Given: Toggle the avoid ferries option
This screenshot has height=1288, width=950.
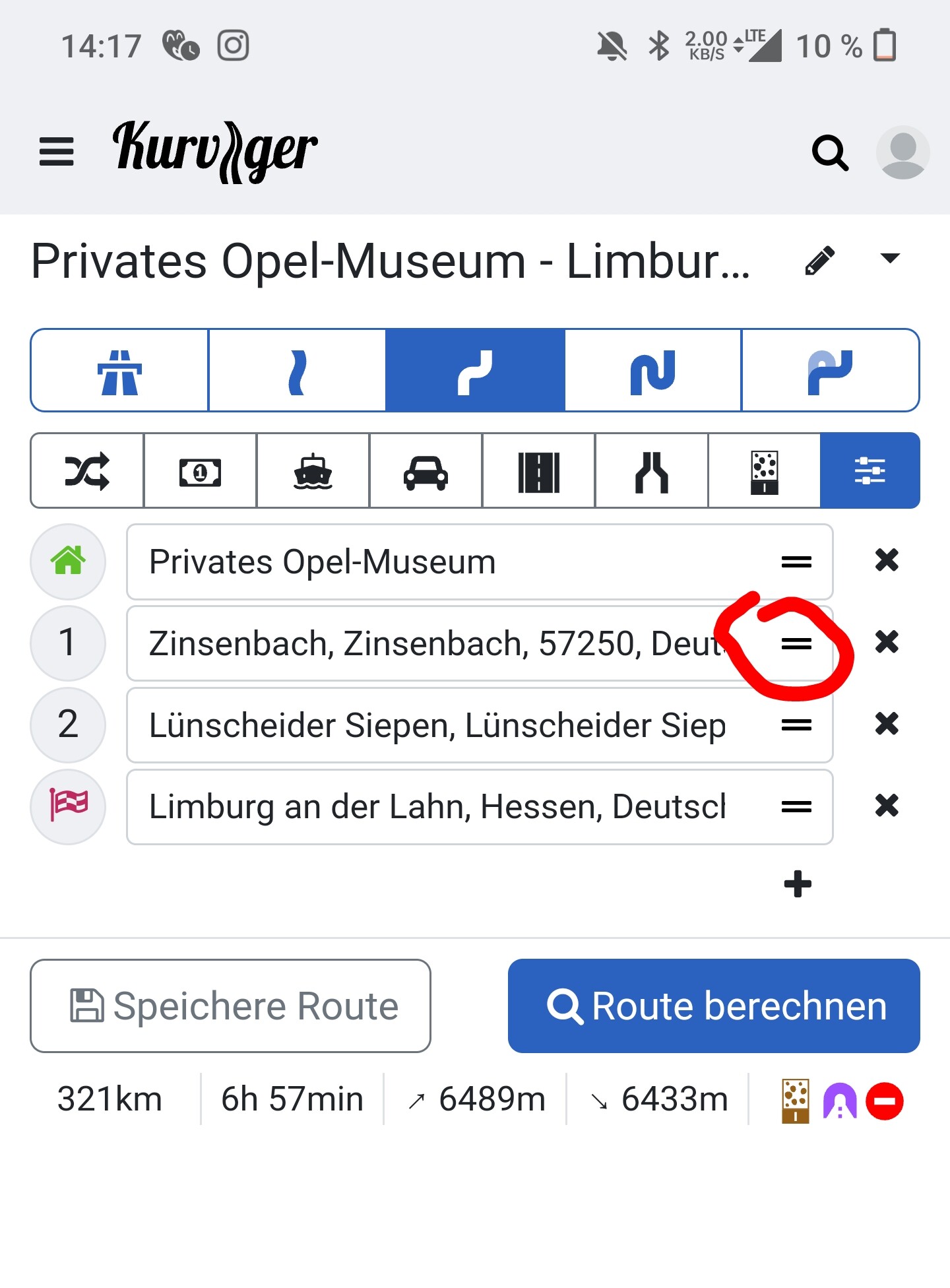Looking at the screenshot, I should pyautogui.click(x=313, y=471).
